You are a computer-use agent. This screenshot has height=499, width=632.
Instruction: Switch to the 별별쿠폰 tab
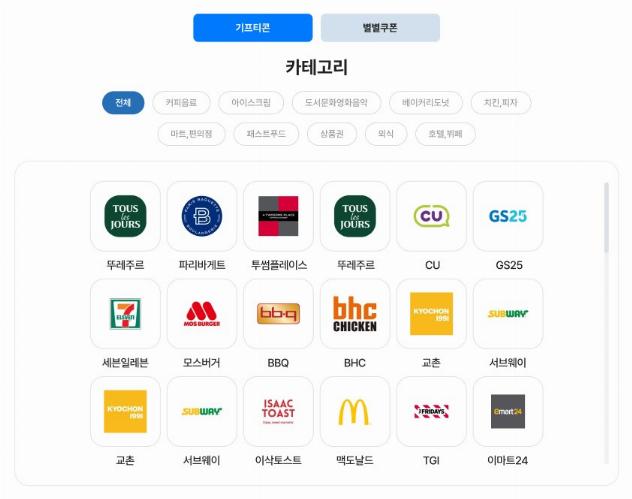click(380, 28)
